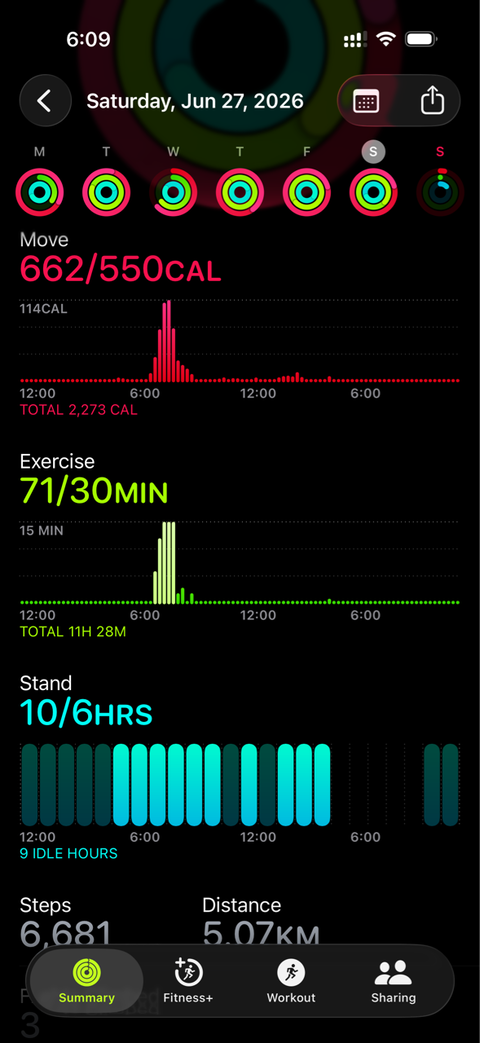Select Sunday's activity rings
This screenshot has width=480, height=1043.
(x=440, y=192)
